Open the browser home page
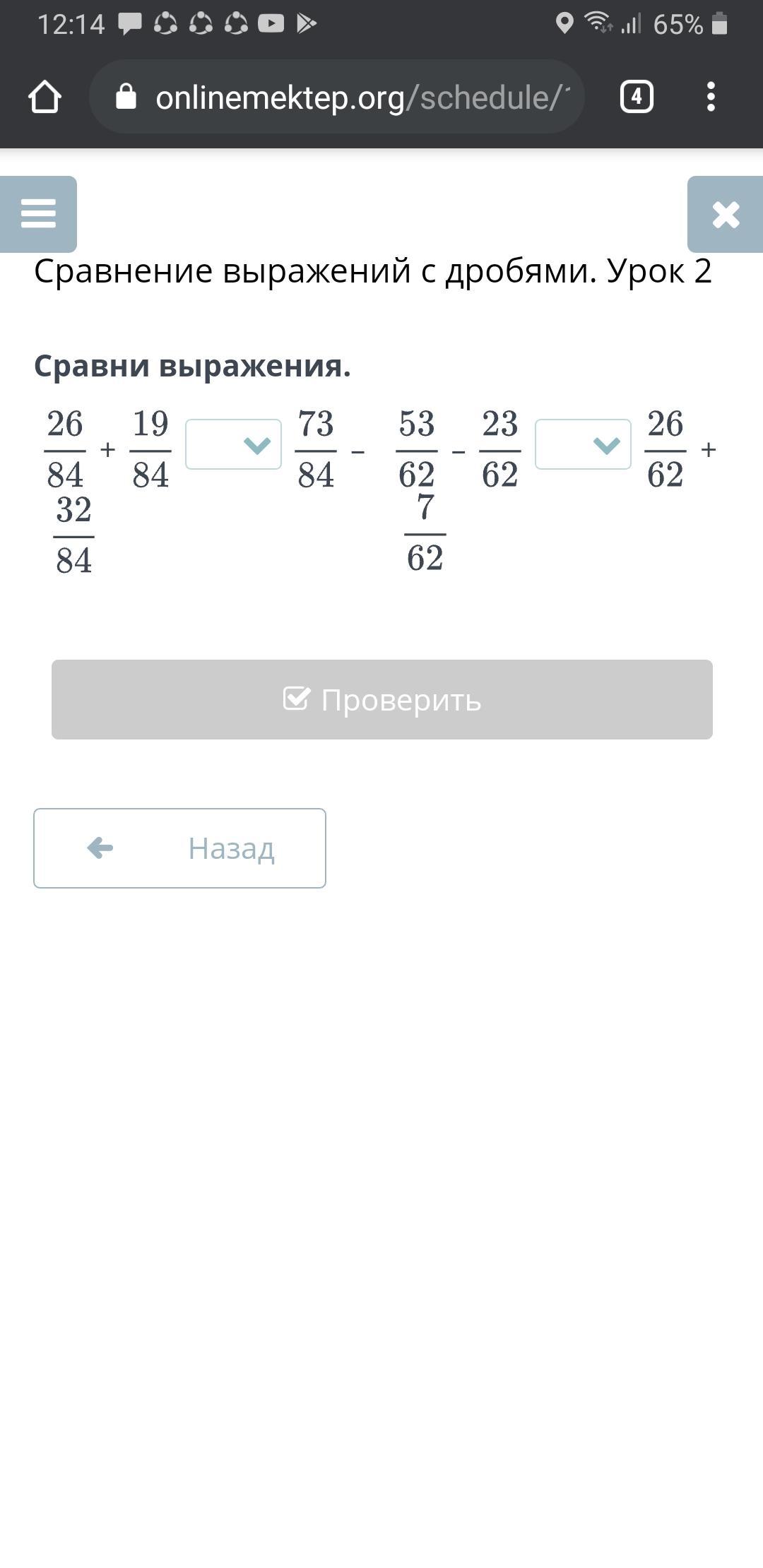The image size is (763, 1568). [45, 97]
